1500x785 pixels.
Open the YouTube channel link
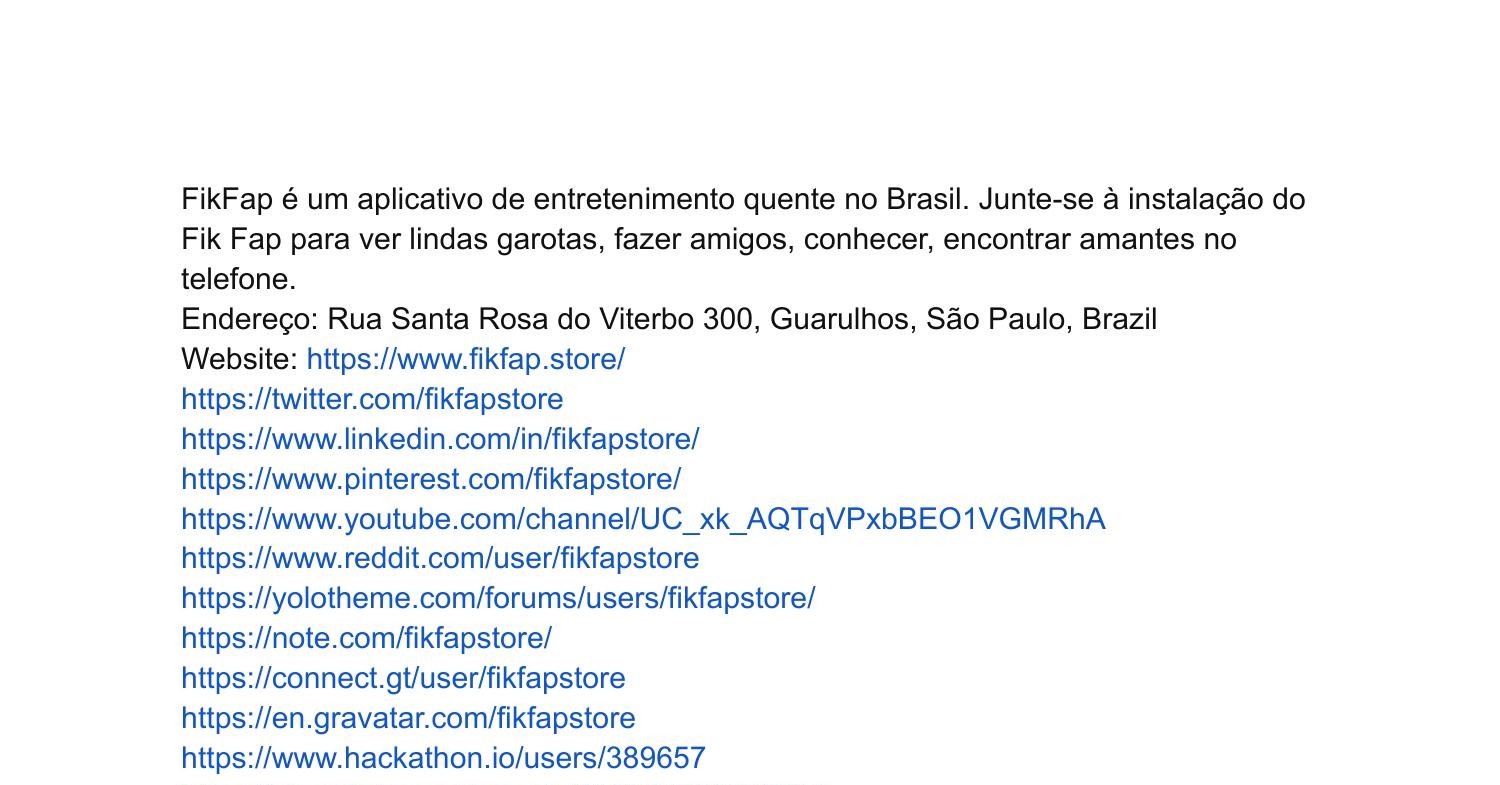[643, 519]
